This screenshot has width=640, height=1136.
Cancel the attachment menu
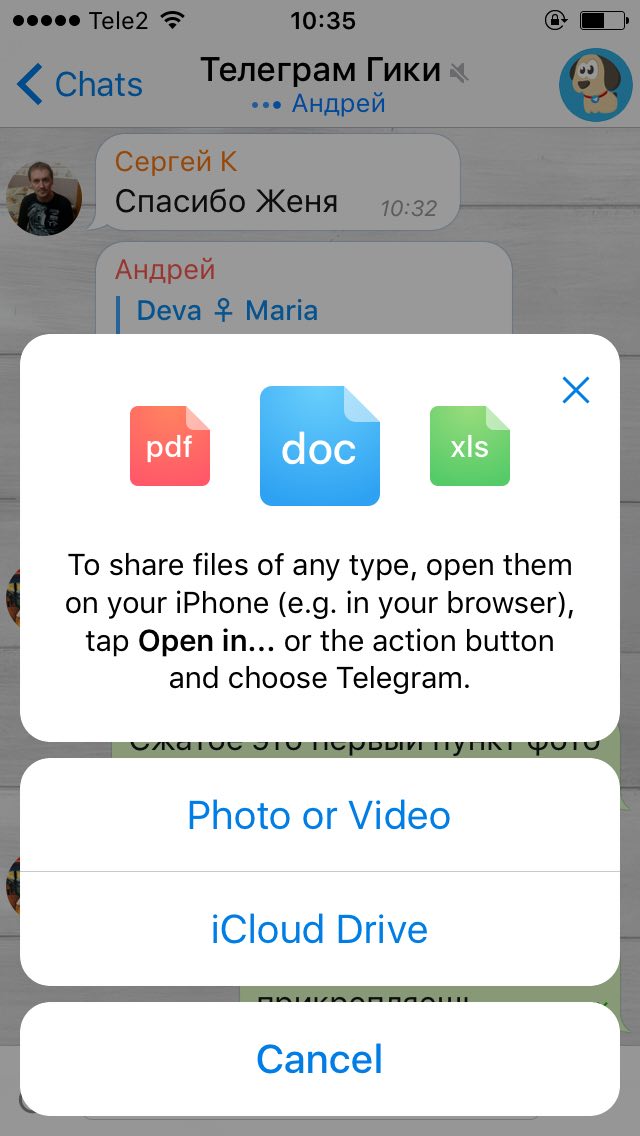(319, 1059)
